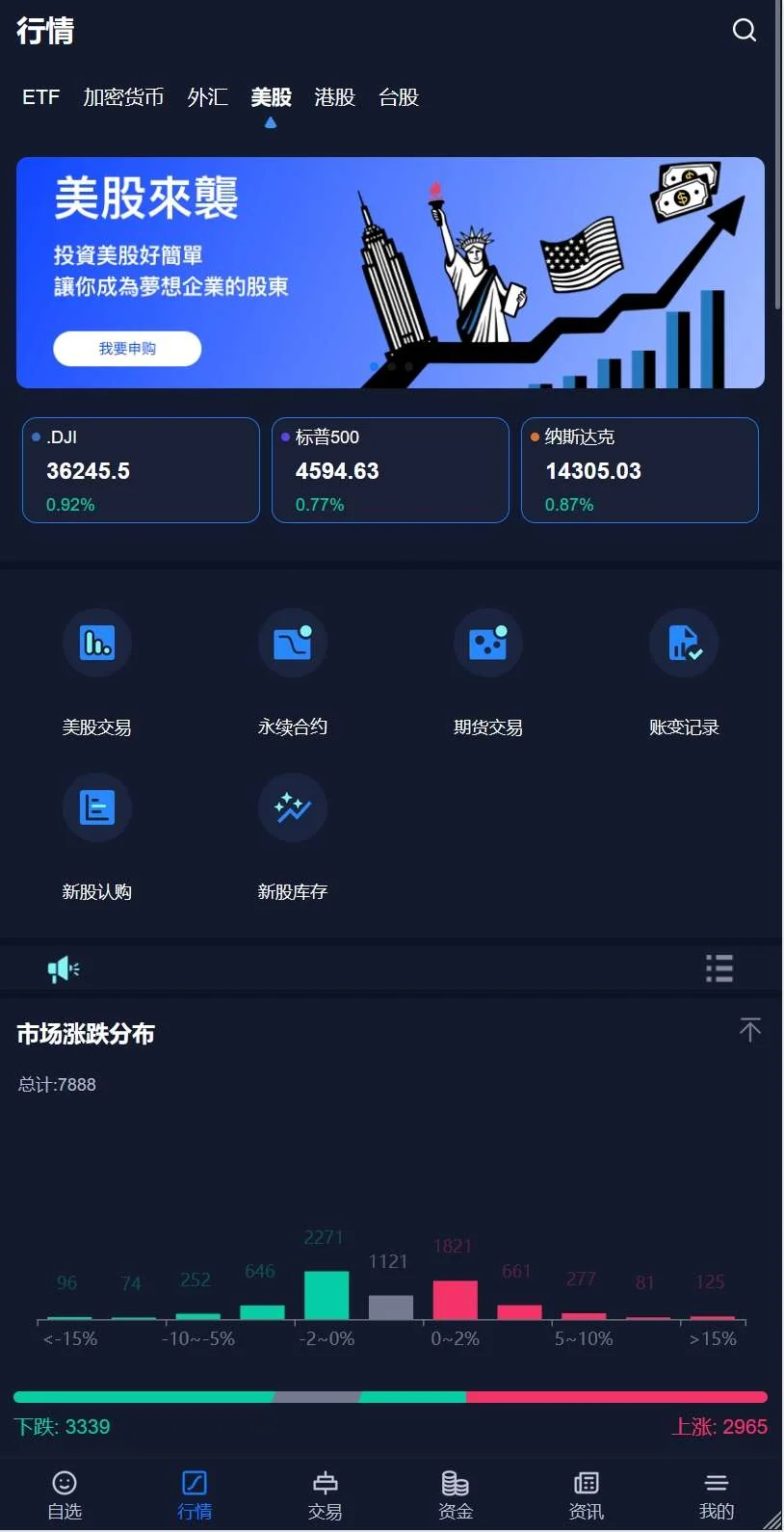This screenshot has width=784, height=1532.
Task: Open the search icon
Action: pos(744,31)
